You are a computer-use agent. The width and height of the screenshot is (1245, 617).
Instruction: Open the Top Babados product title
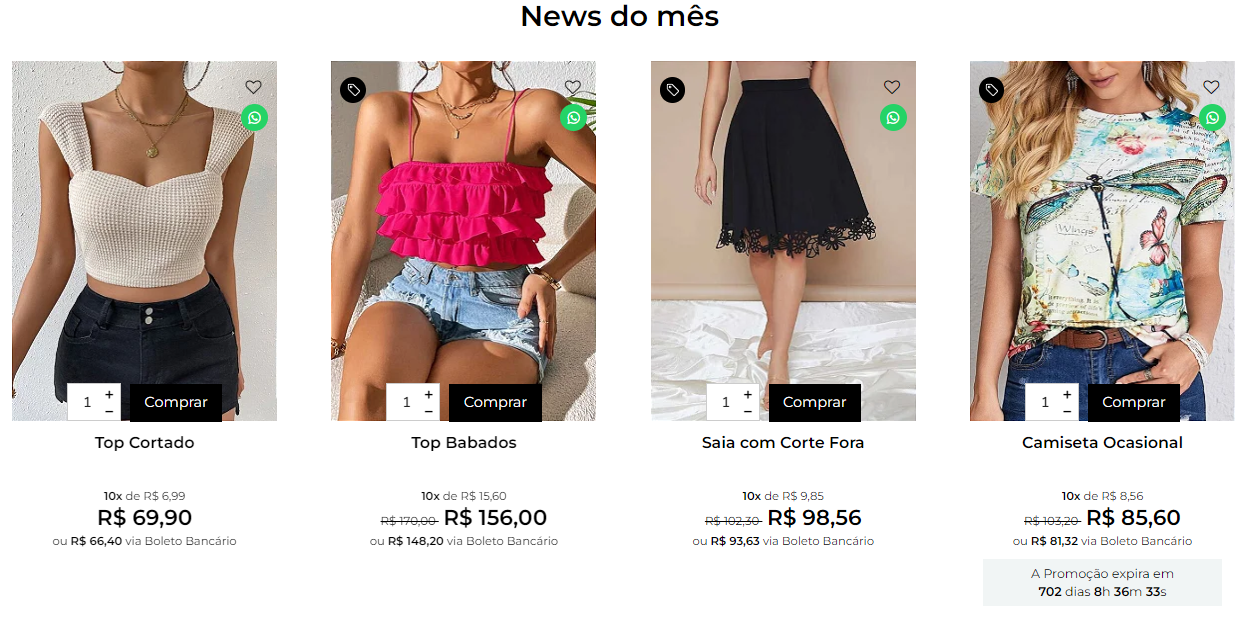(x=464, y=442)
